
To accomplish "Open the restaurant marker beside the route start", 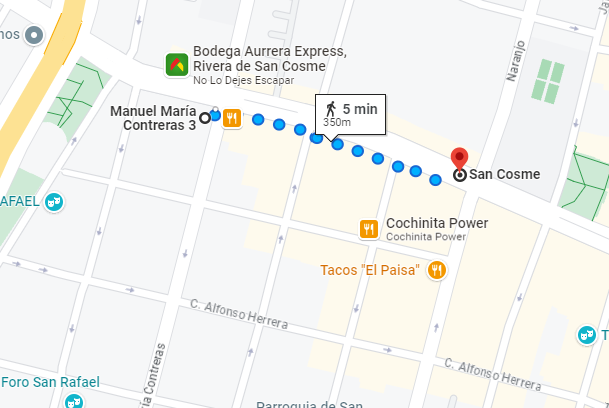I will click(x=232, y=118).
